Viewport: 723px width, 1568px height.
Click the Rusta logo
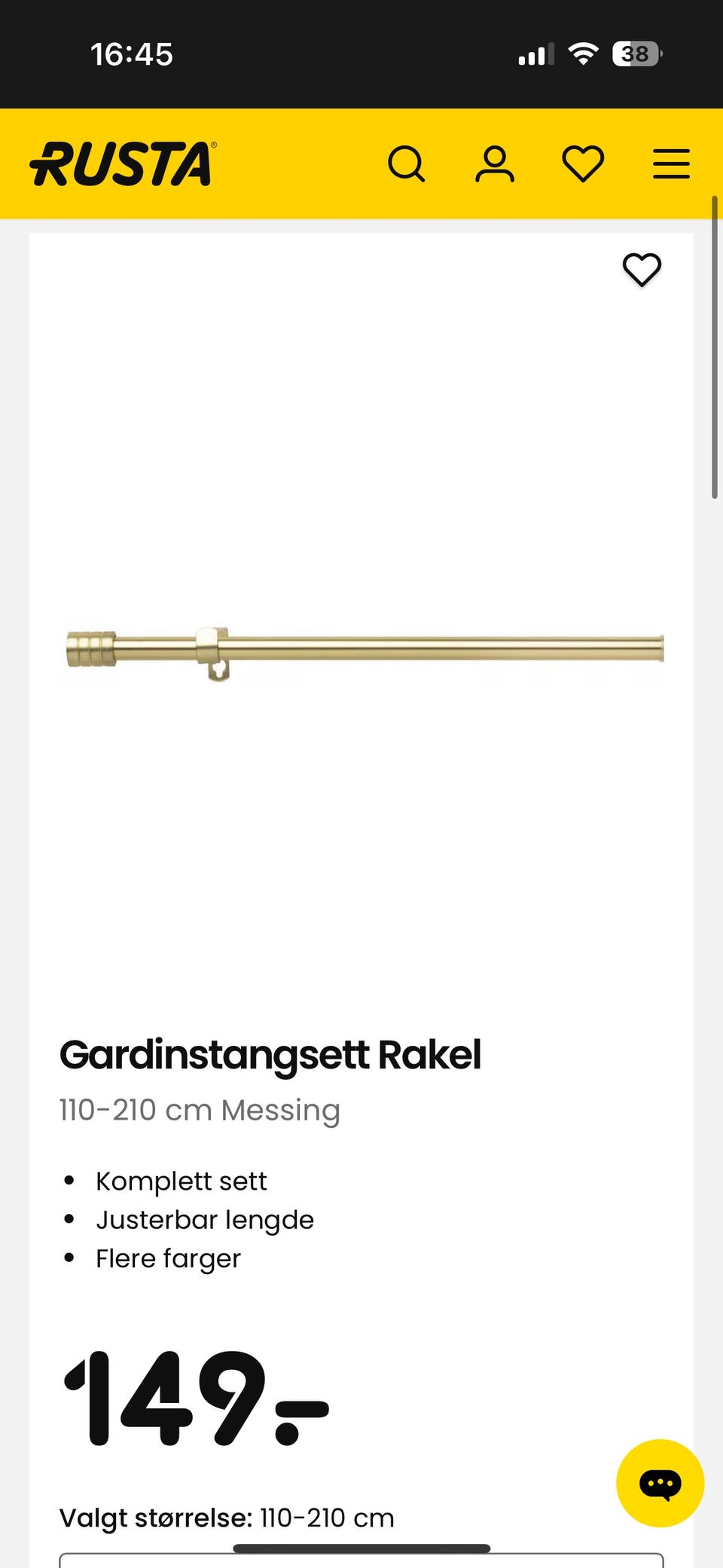click(x=123, y=164)
